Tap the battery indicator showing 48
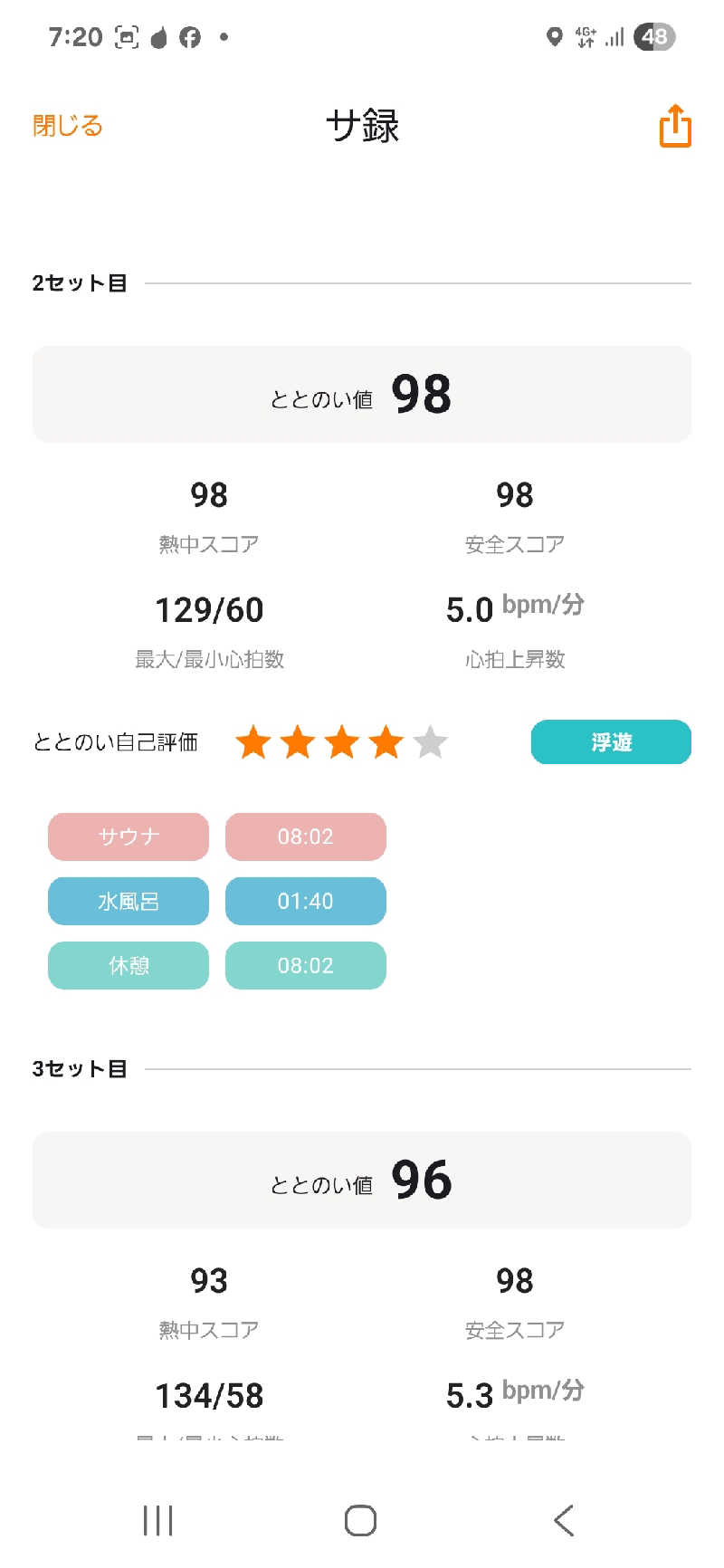 655,36
